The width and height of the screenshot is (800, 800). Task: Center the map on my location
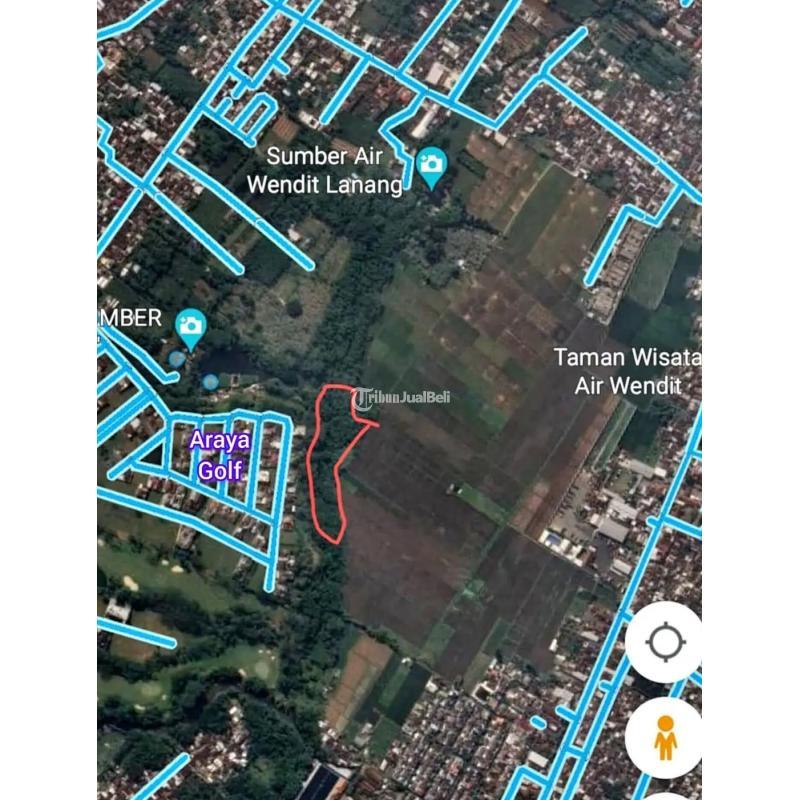[664, 642]
